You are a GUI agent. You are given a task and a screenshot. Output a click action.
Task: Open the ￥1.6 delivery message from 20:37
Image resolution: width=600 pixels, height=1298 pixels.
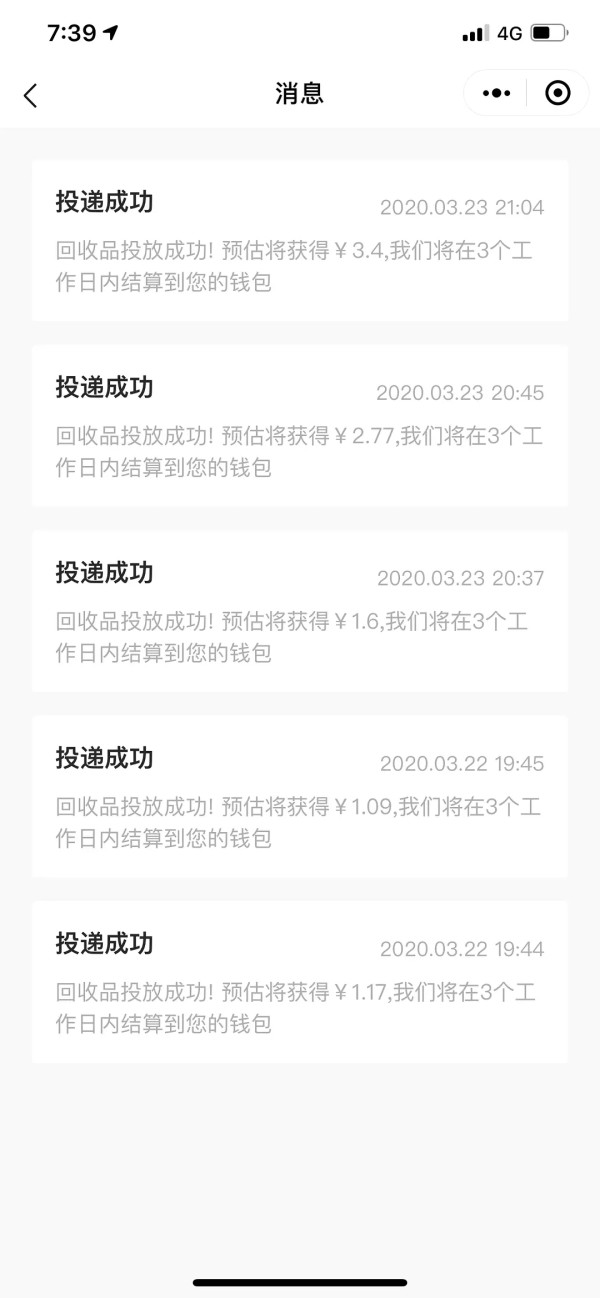(x=300, y=611)
